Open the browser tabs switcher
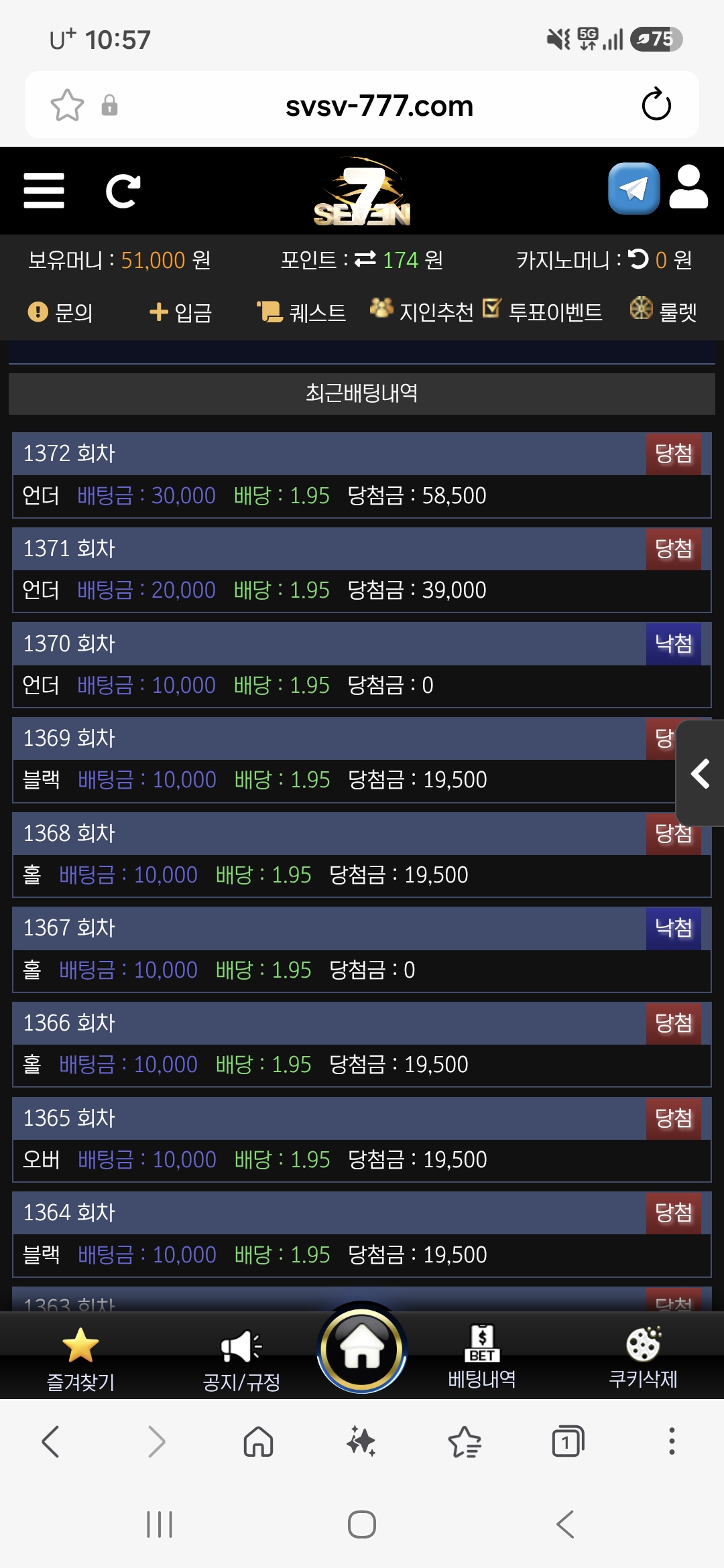Screen dimensions: 724x1568 (568, 1441)
